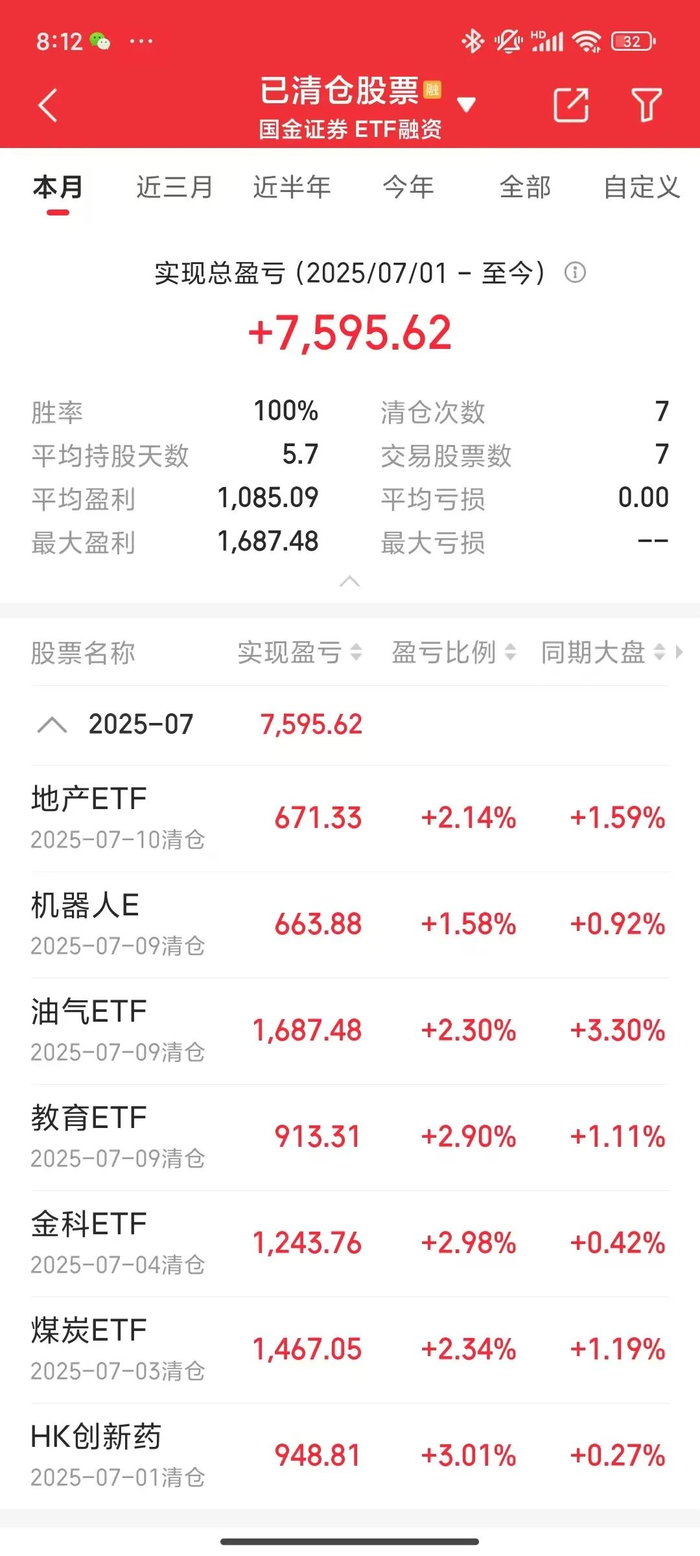Image resolution: width=700 pixels, height=1556 pixels.
Task: Tap the info icon beside 实现总盈亏
Action: point(575,272)
